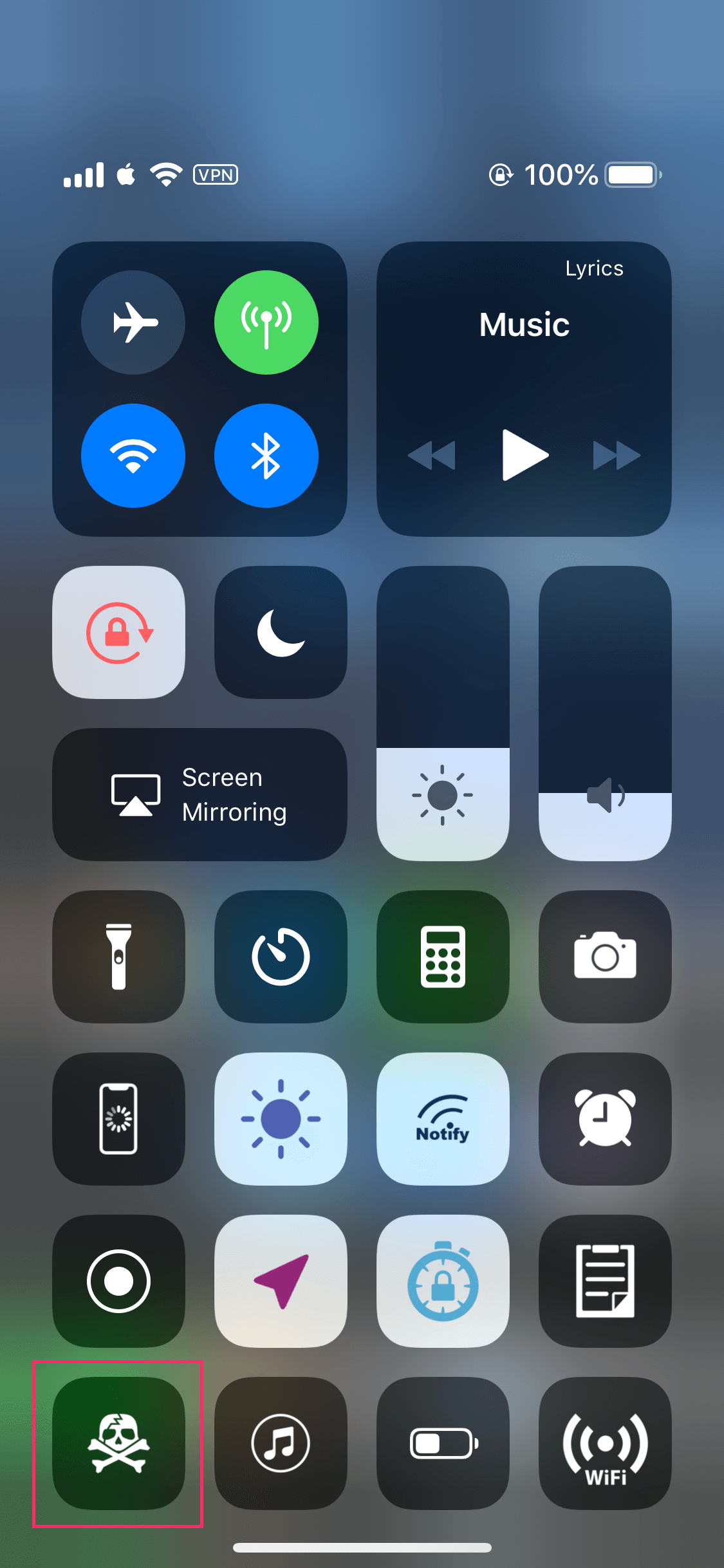Open the timer

[281, 957]
